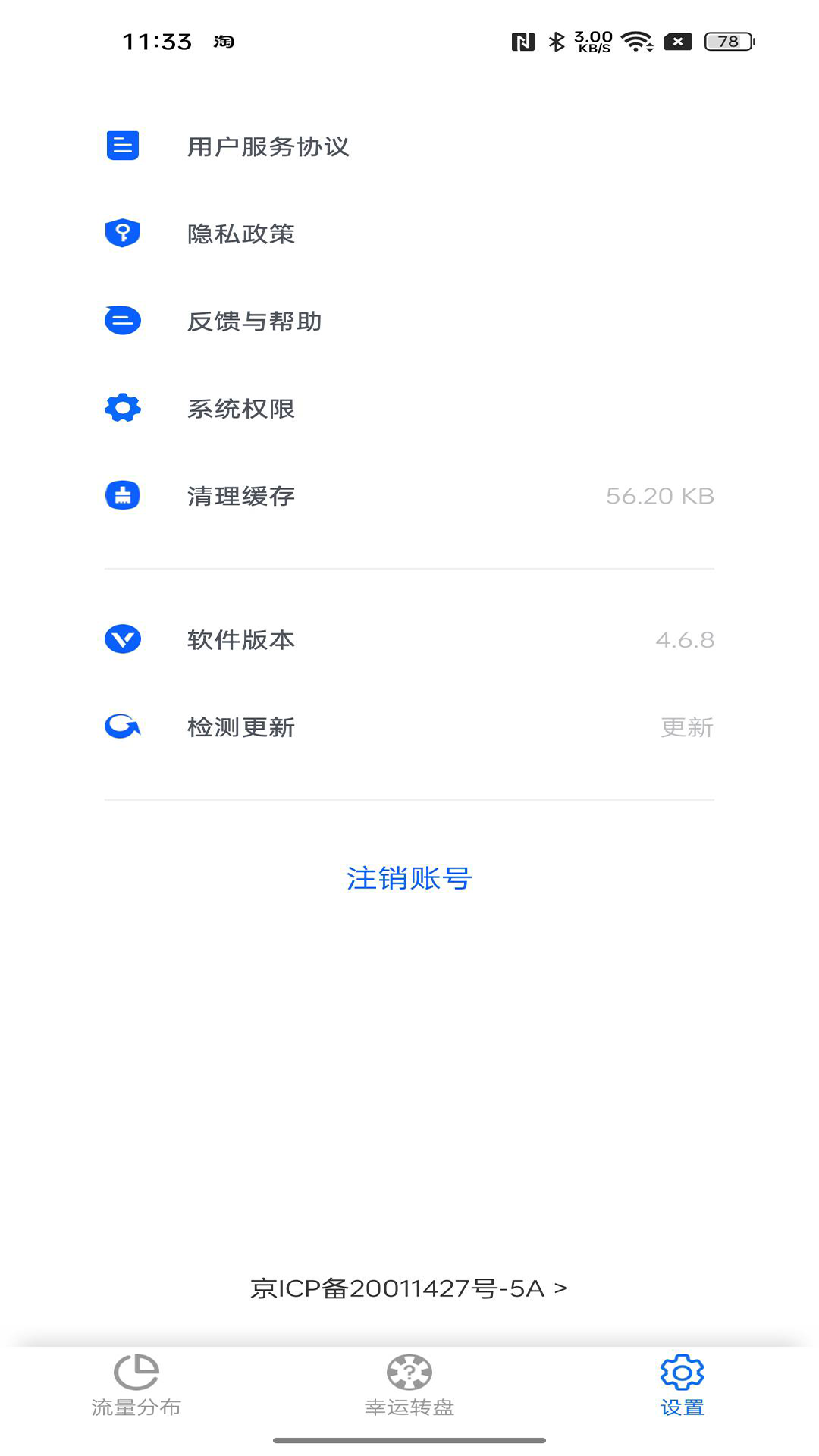Tap 注销账号 to delete account
Screen dimensions: 819x1456
click(409, 878)
